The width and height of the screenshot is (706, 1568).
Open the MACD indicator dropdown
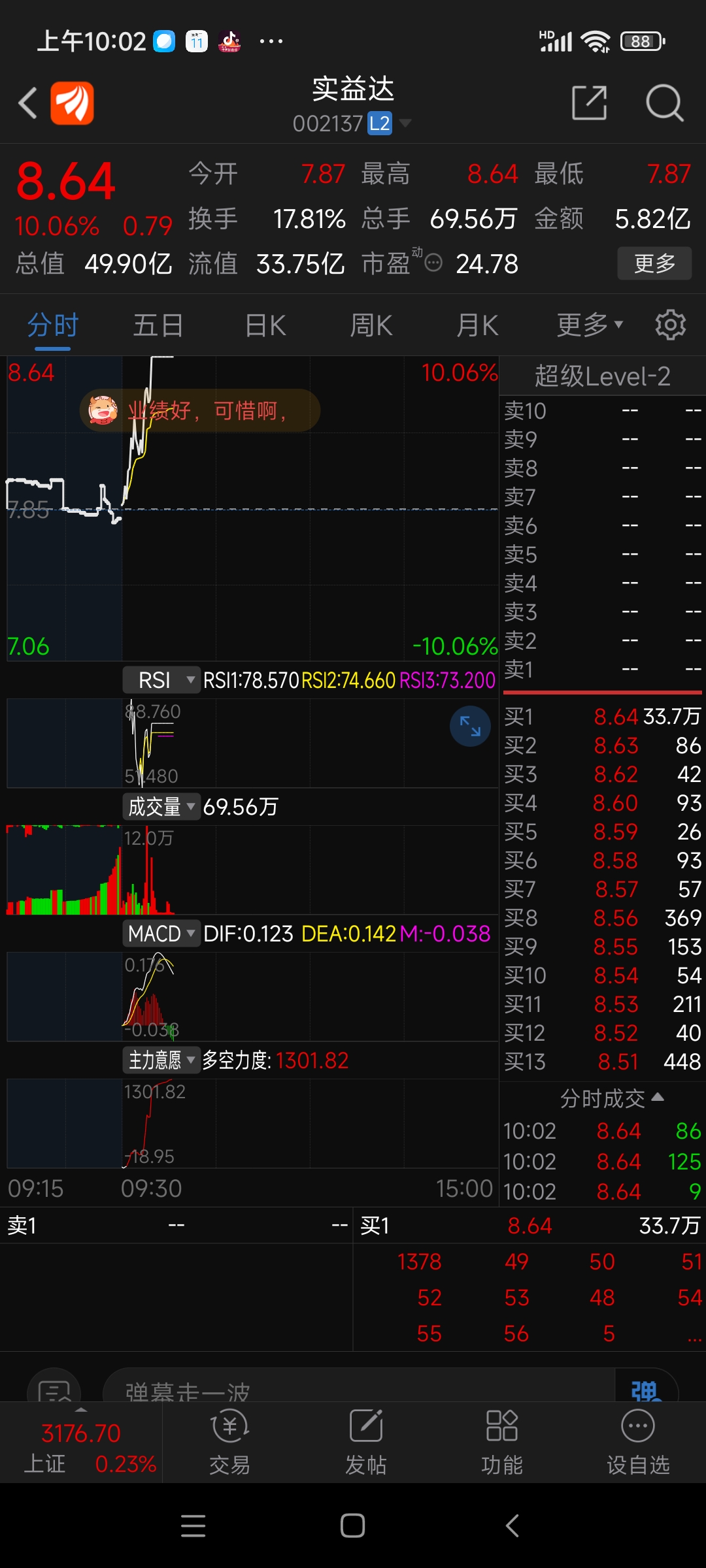(x=161, y=934)
